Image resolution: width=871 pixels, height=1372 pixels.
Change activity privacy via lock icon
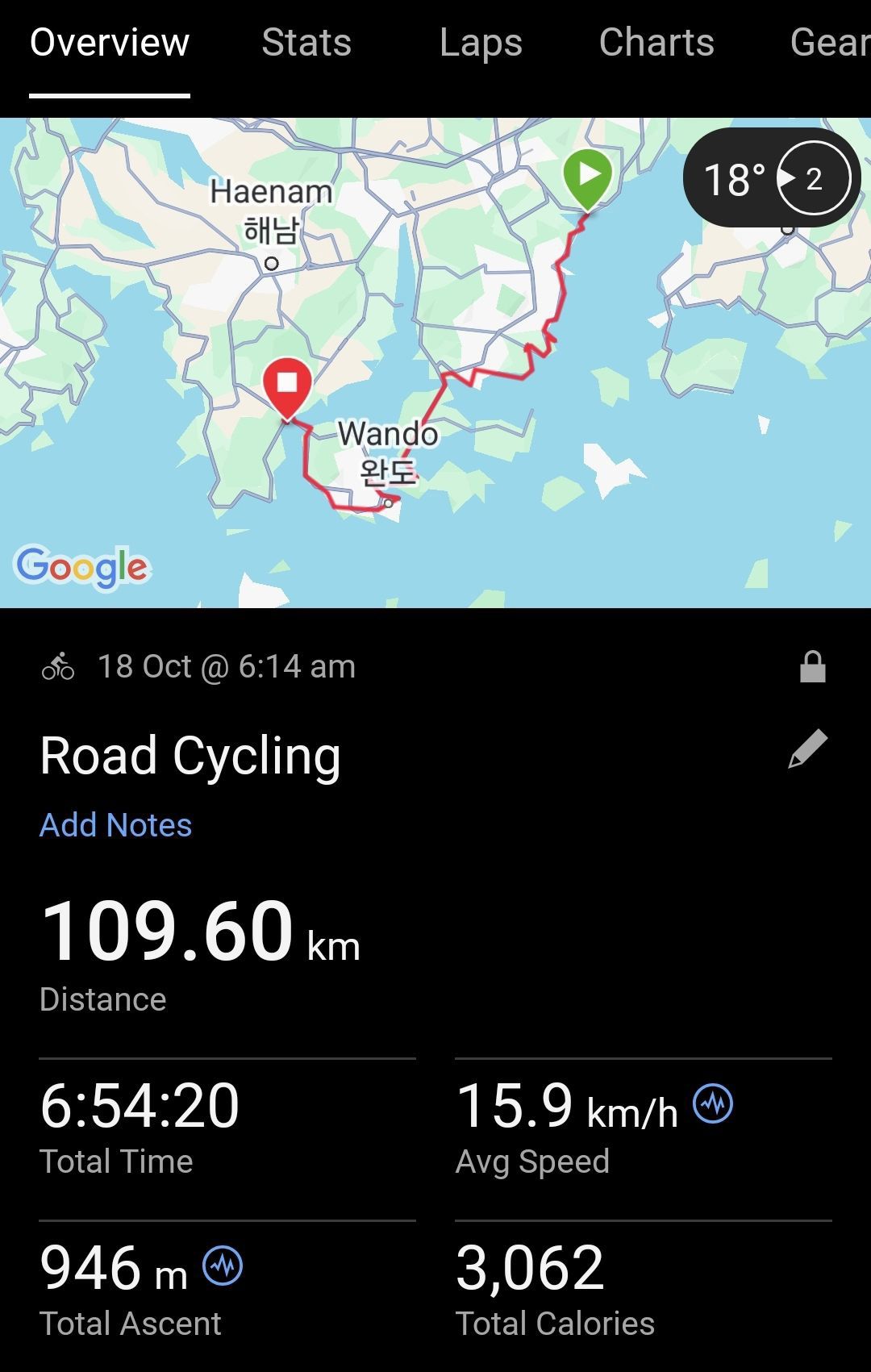click(812, 668)
